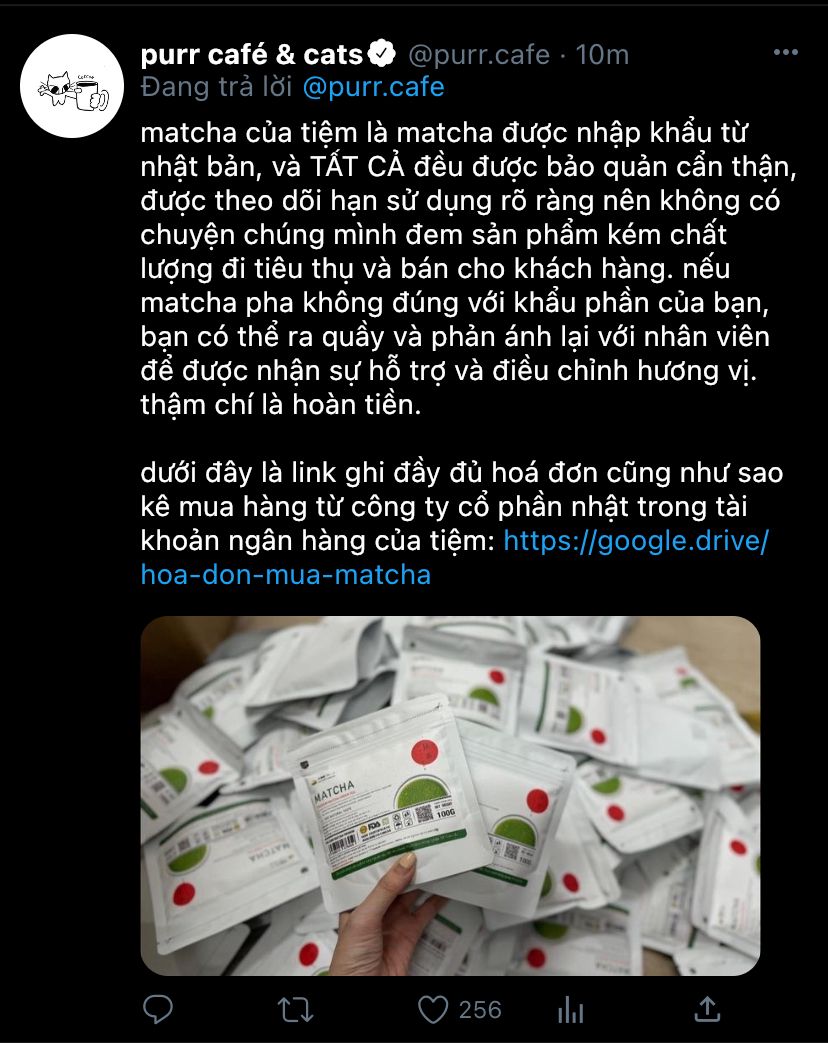Open purr café & cats profile picture
828x1043 pixels.
coord(72,86)
